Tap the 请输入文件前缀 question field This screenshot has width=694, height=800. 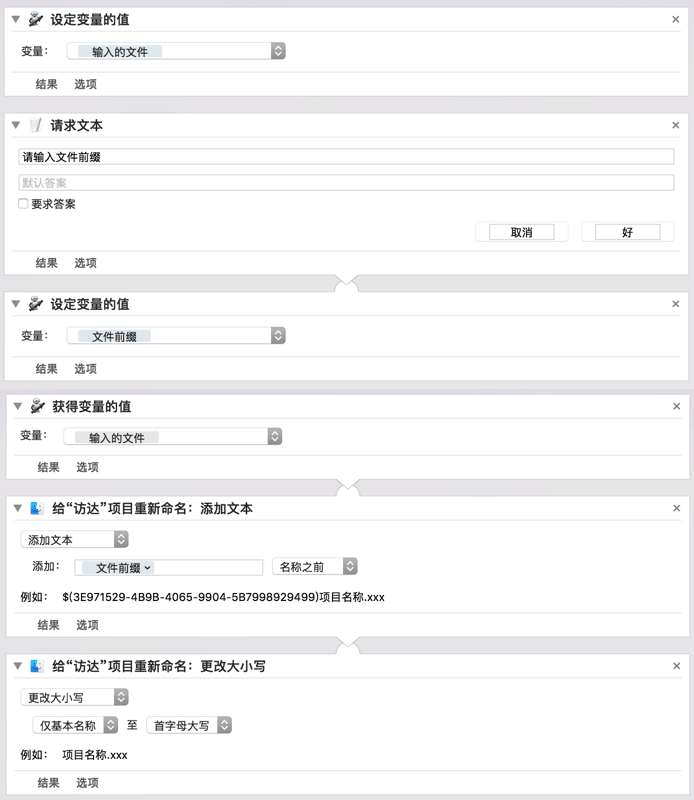[346, 157]
